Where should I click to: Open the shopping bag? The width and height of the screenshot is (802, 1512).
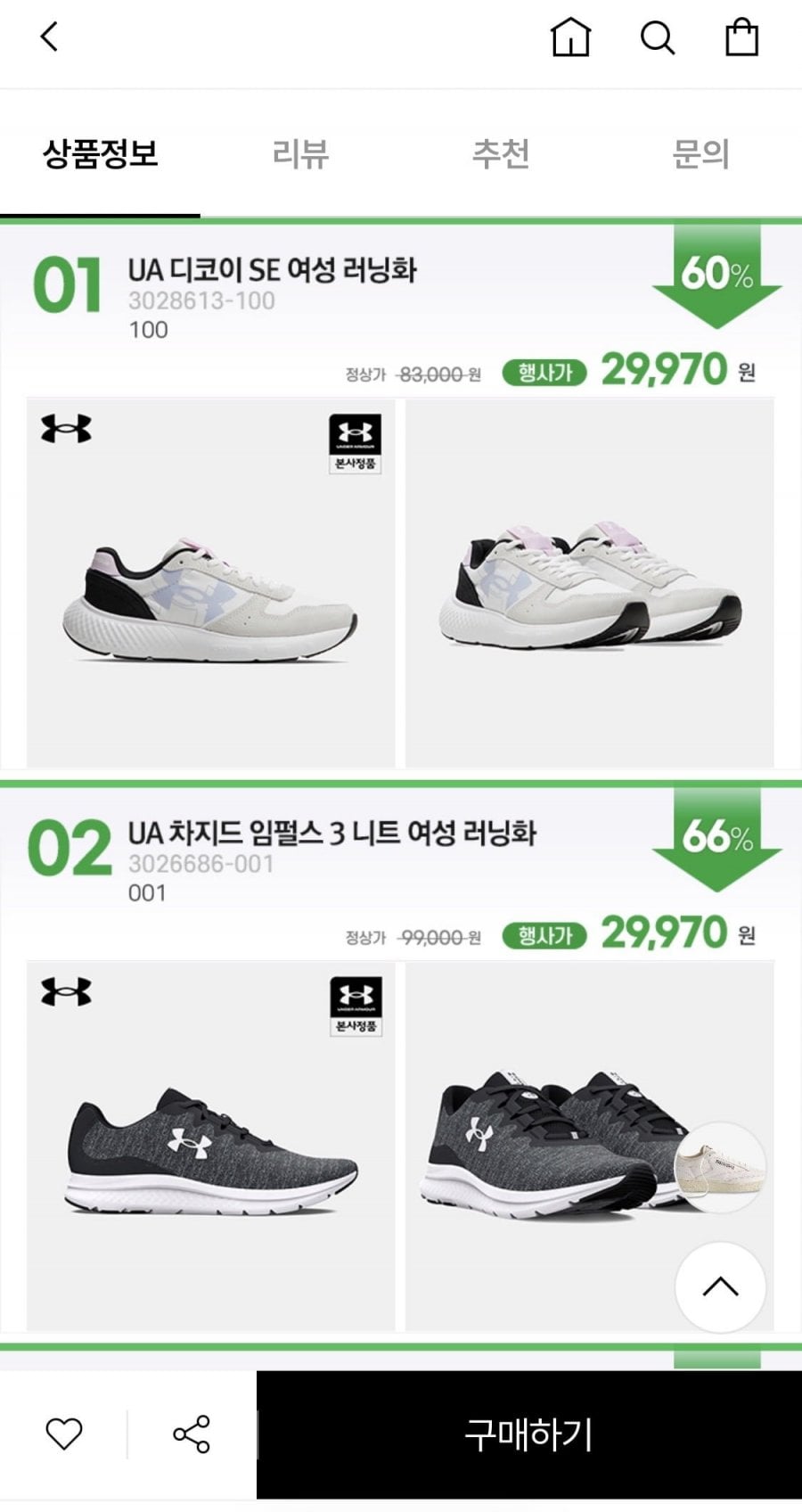click(741, 37)
